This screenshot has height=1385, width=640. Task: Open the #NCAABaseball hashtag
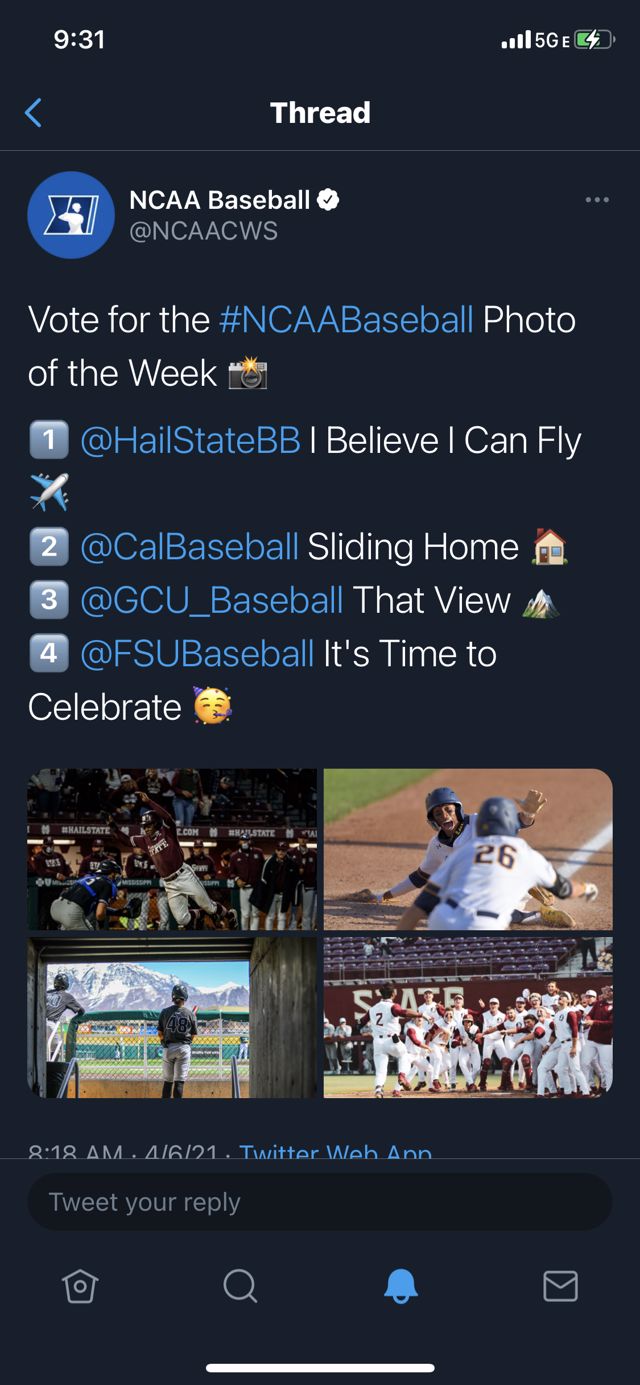[x=346, y=320]
